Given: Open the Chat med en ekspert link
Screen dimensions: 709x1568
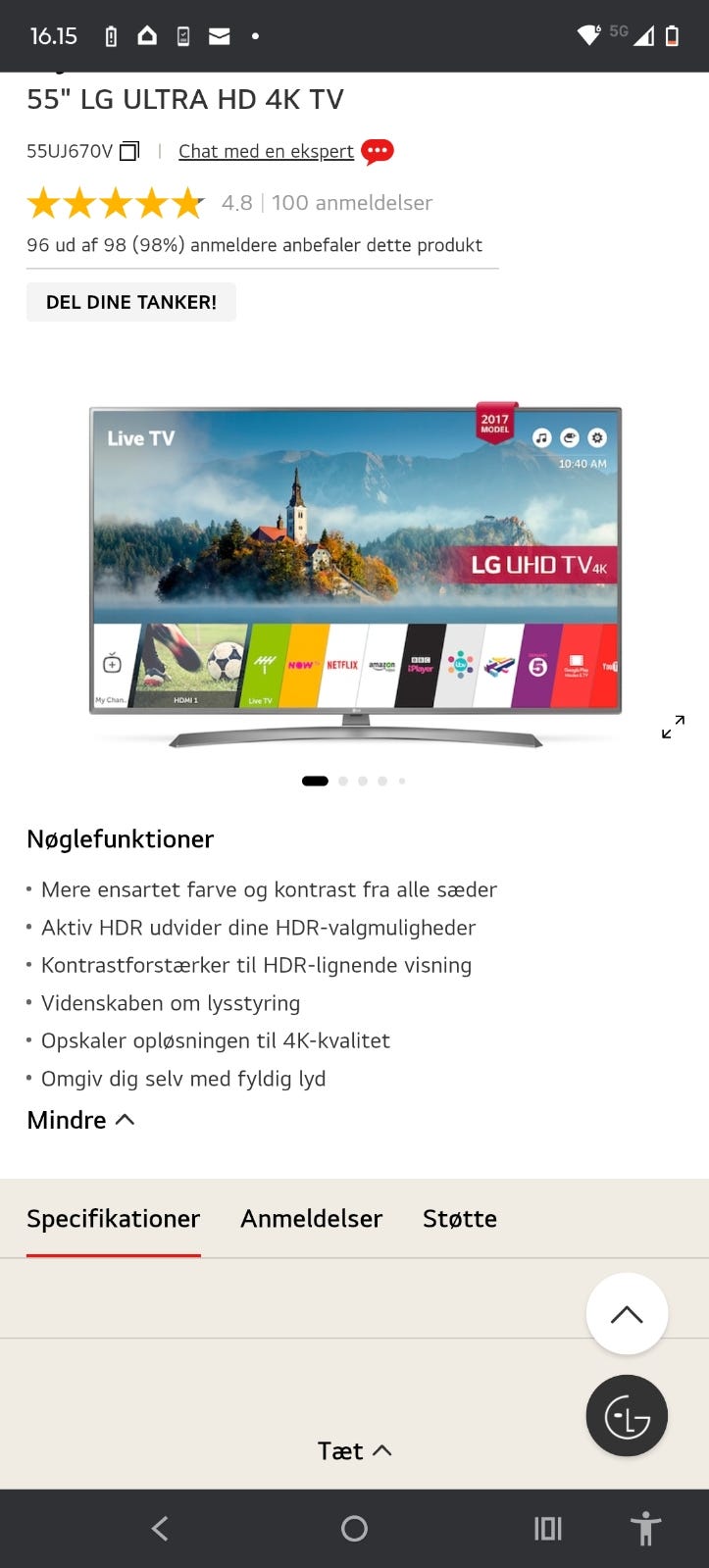Looking at the screenshot, I should (266, 151).
